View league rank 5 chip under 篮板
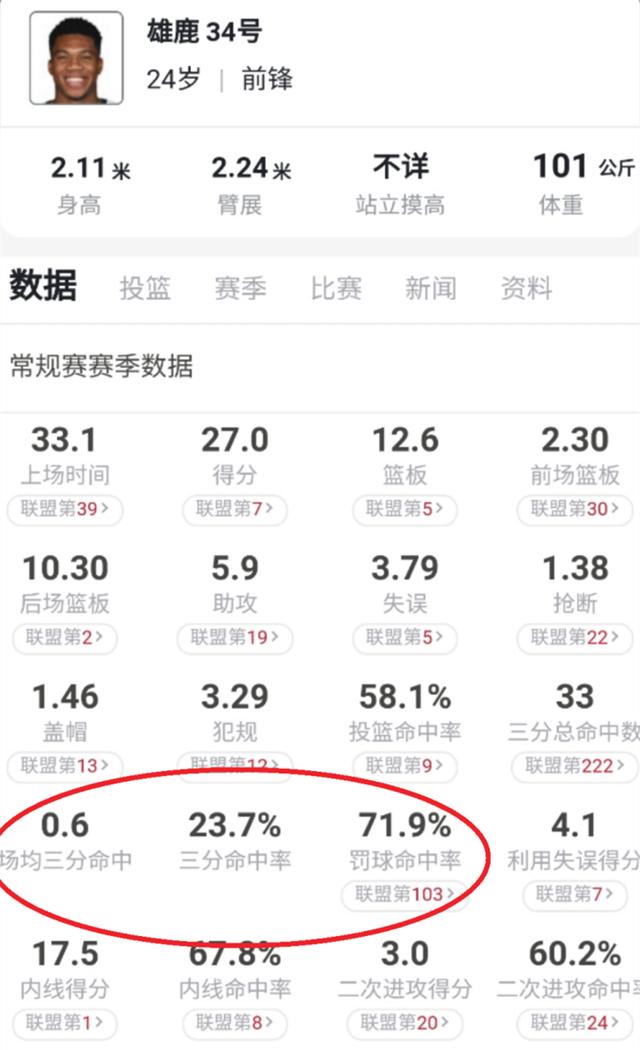This screenshot has width=640, height=1050. (x=405, y=509)
